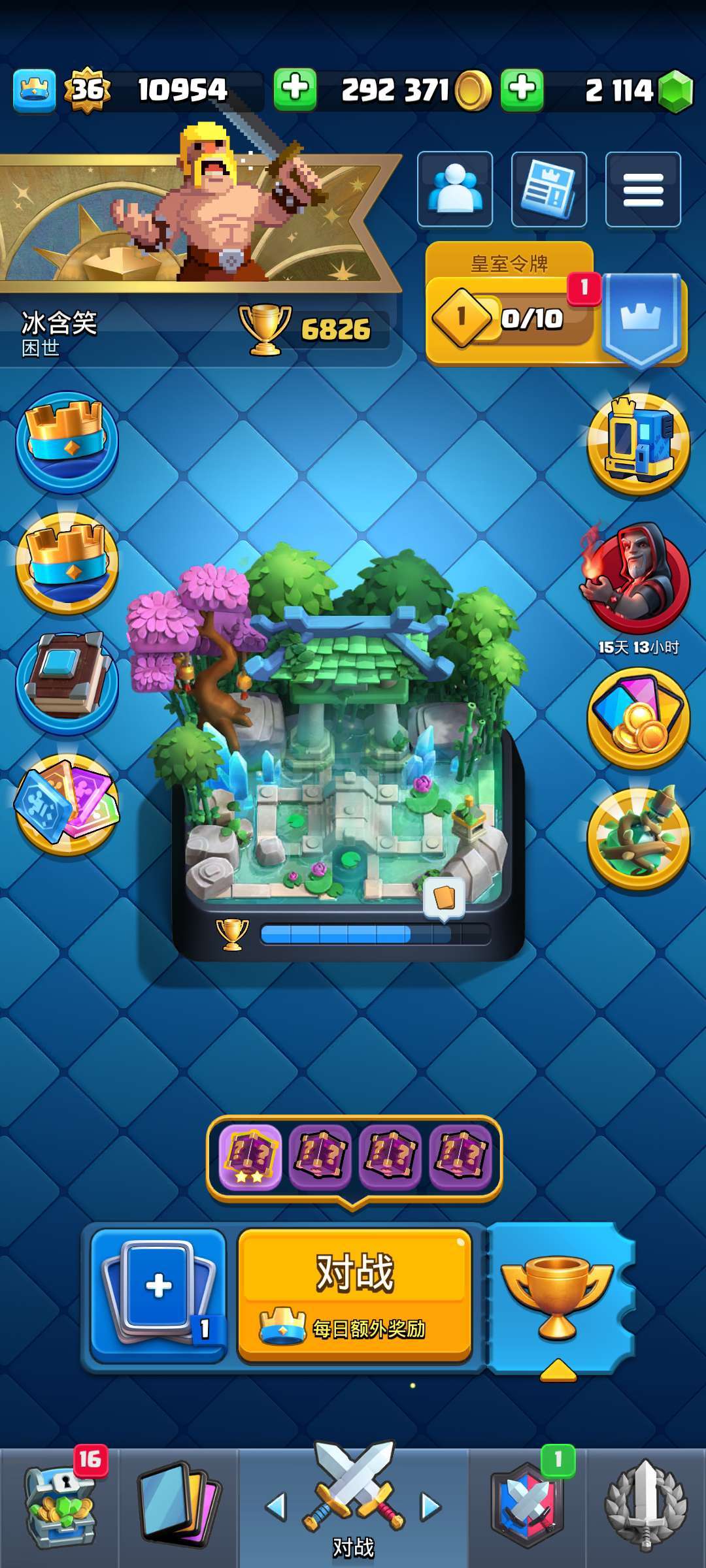Open the friends icon

coord(455,189)
